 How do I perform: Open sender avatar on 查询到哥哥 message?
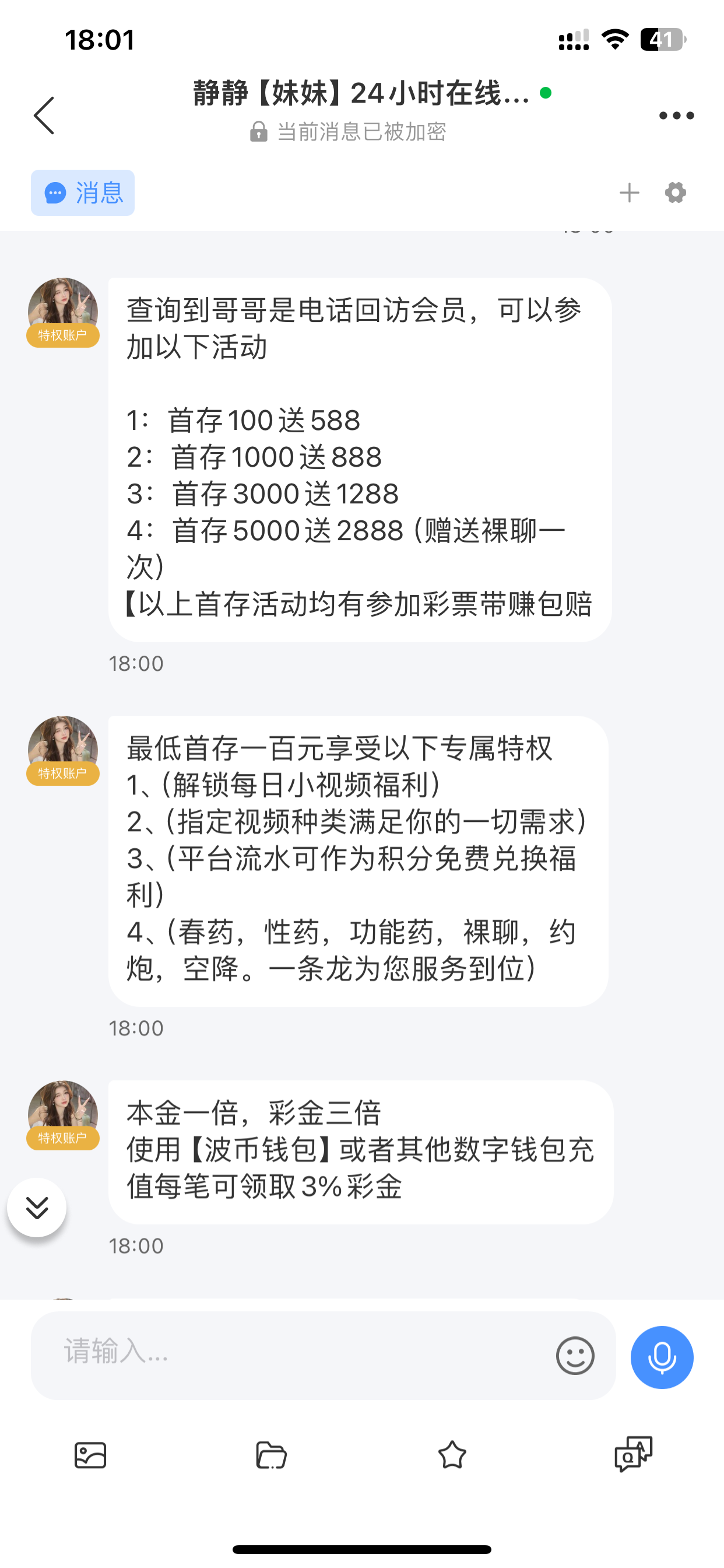63,308
